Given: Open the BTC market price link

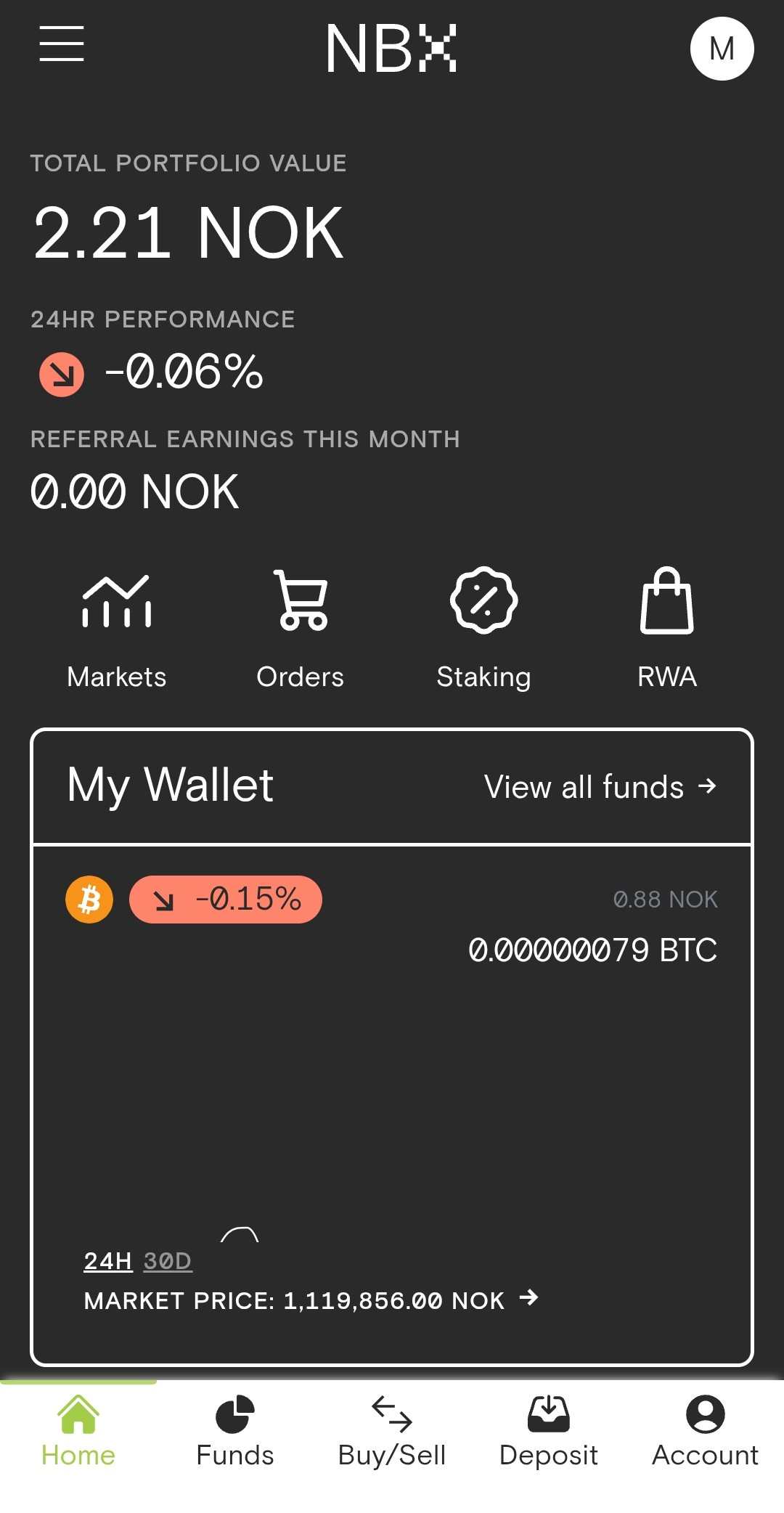Looking at the screenshot, I should (x=311, y=1300).
